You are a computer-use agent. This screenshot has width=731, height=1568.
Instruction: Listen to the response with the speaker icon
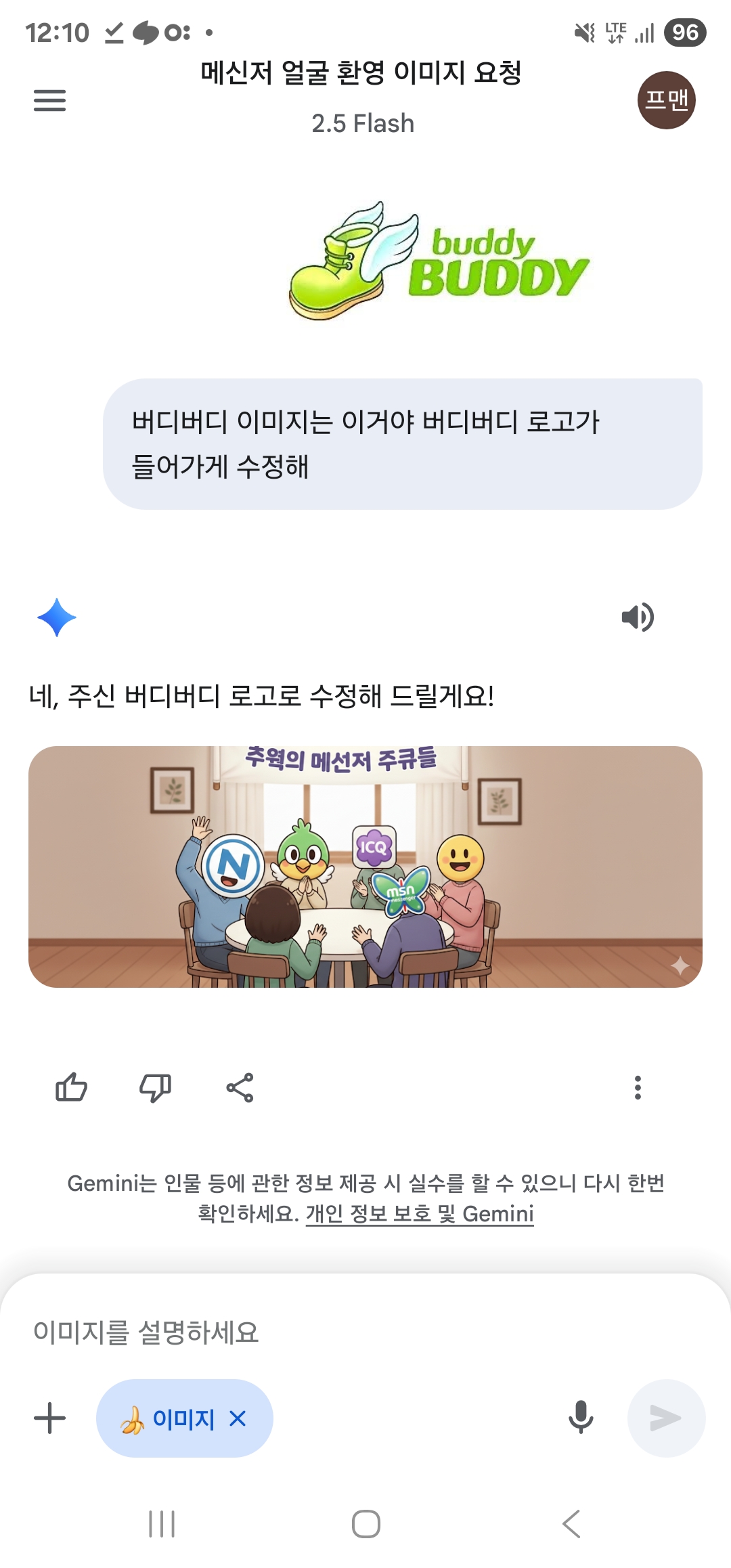tap(637, 617)
